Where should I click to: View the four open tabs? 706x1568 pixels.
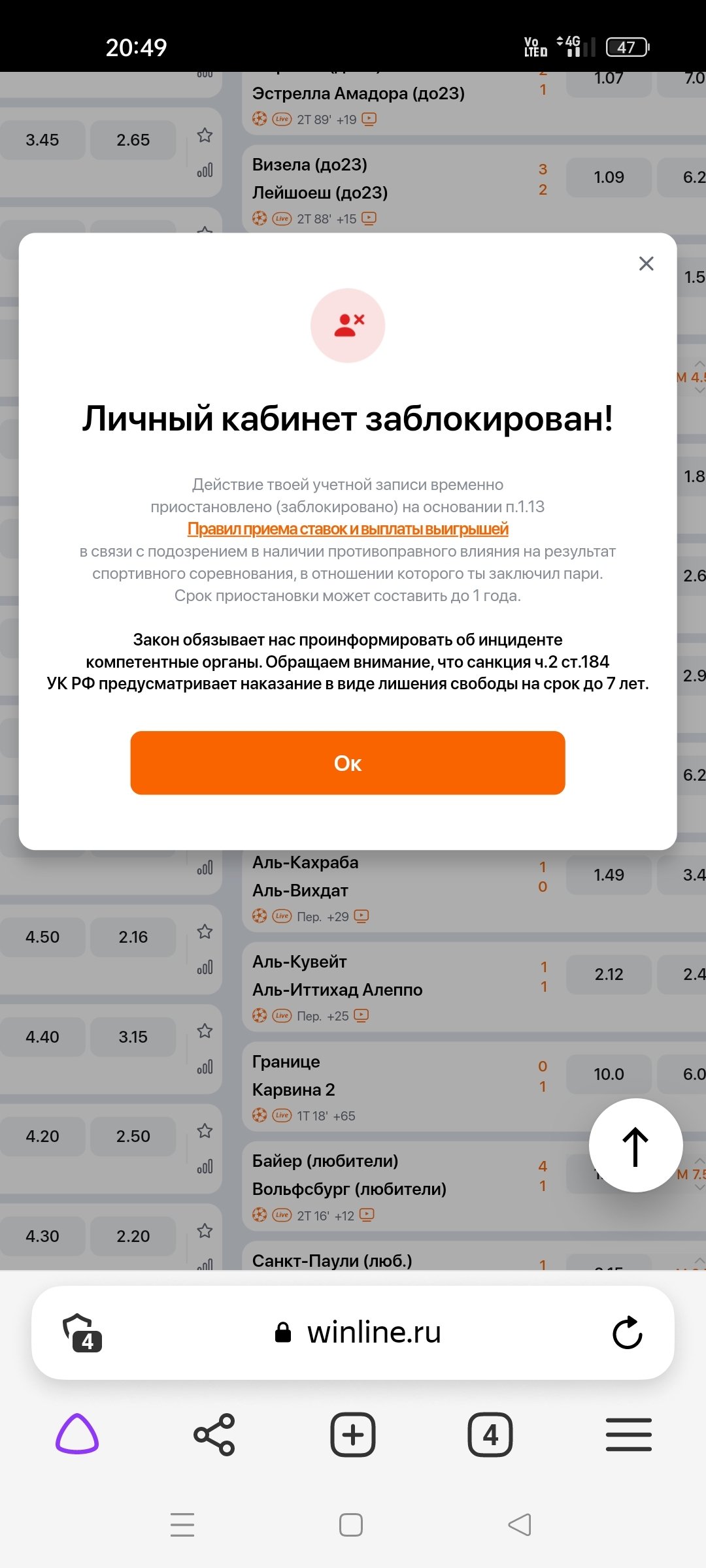(x=490, y=1434)
